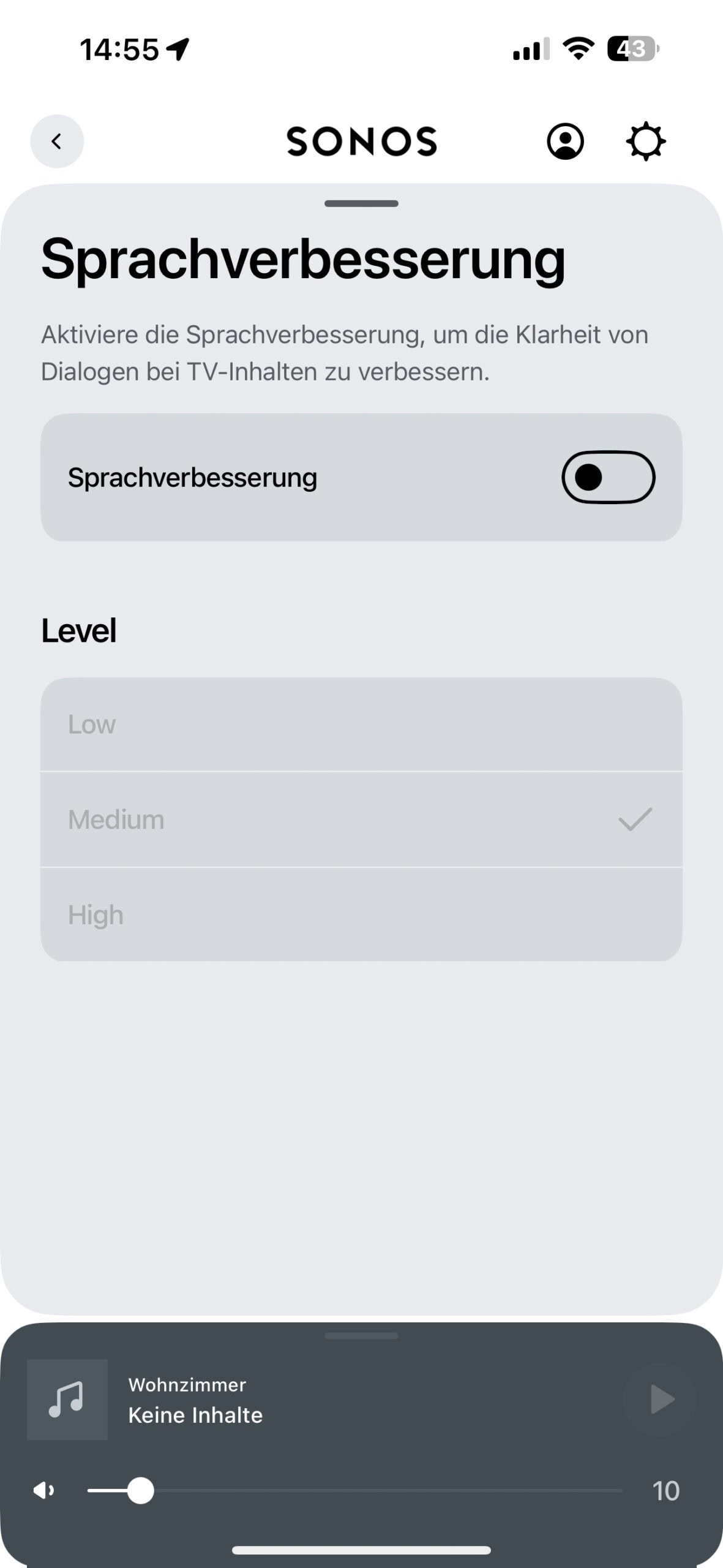Tap the volume slider track
This screenshot has width=723, height=1568.
pos(355,1490)
